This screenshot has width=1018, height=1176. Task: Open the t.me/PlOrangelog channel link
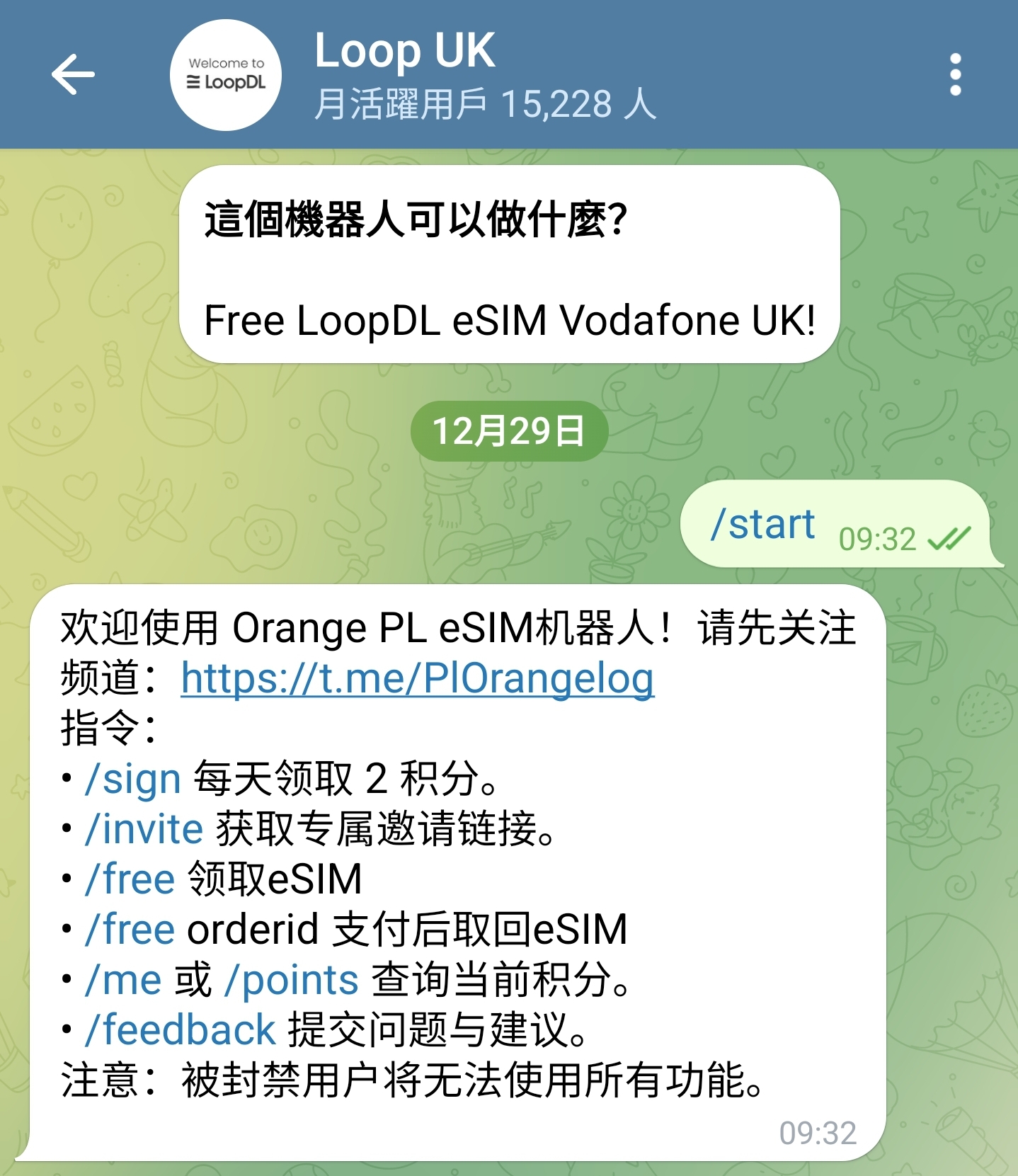tap(417, 679)
